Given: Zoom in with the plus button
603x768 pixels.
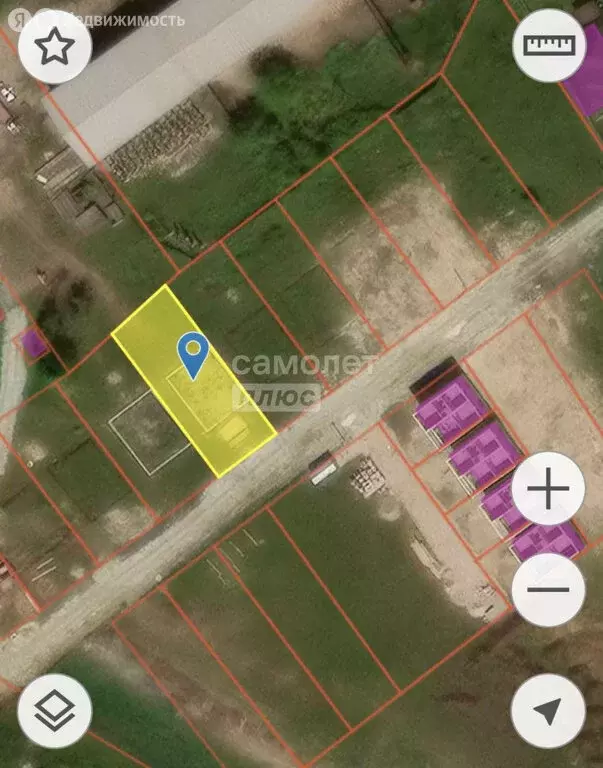Looking at the screenshot, I should coord(549,489).
